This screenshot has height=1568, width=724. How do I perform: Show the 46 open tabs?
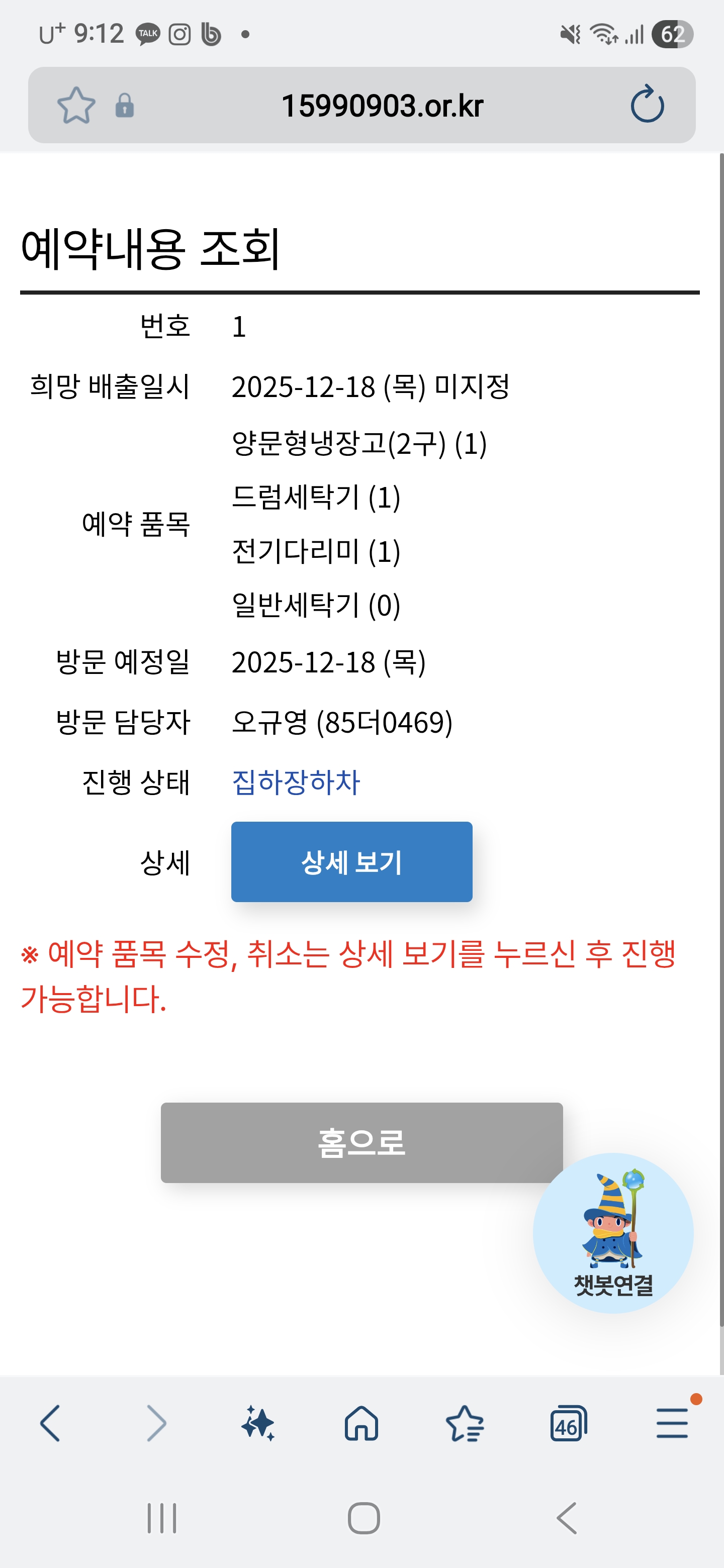point(568,1423)
